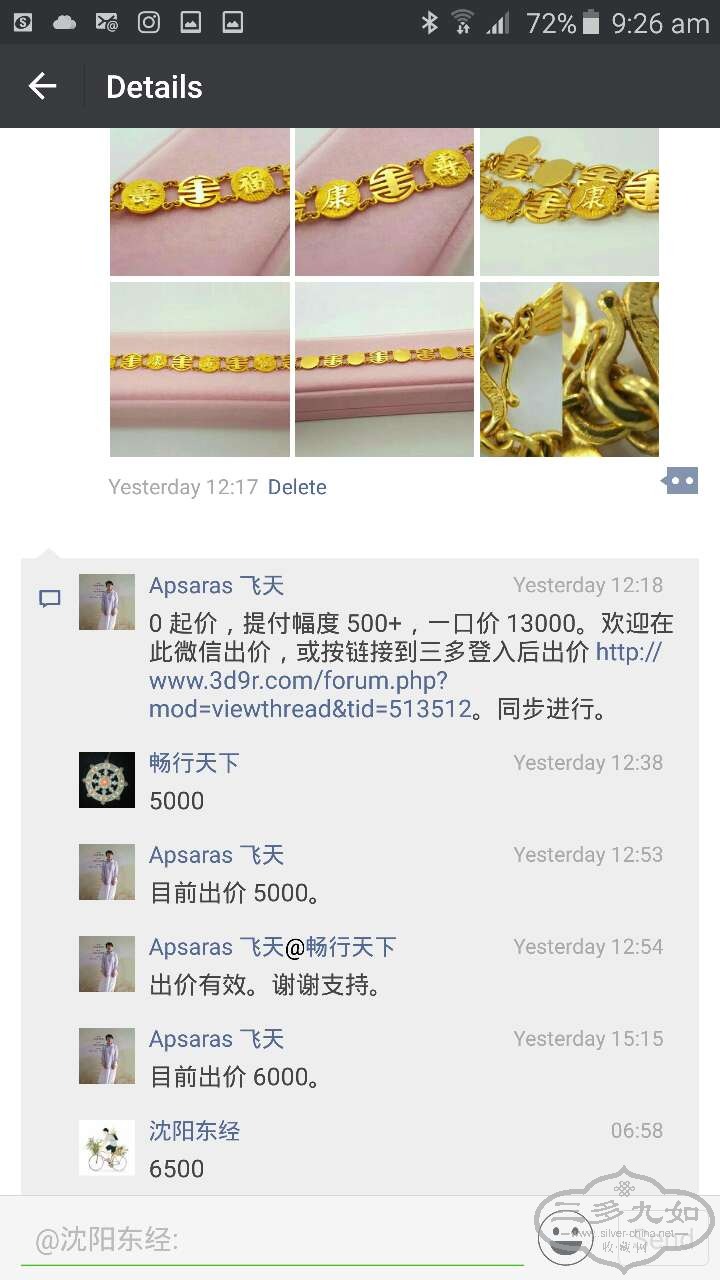Open the like and comment options button
Image resolution: width=720 pixels, height=1280 pixels.
click(x=680, y=481)
